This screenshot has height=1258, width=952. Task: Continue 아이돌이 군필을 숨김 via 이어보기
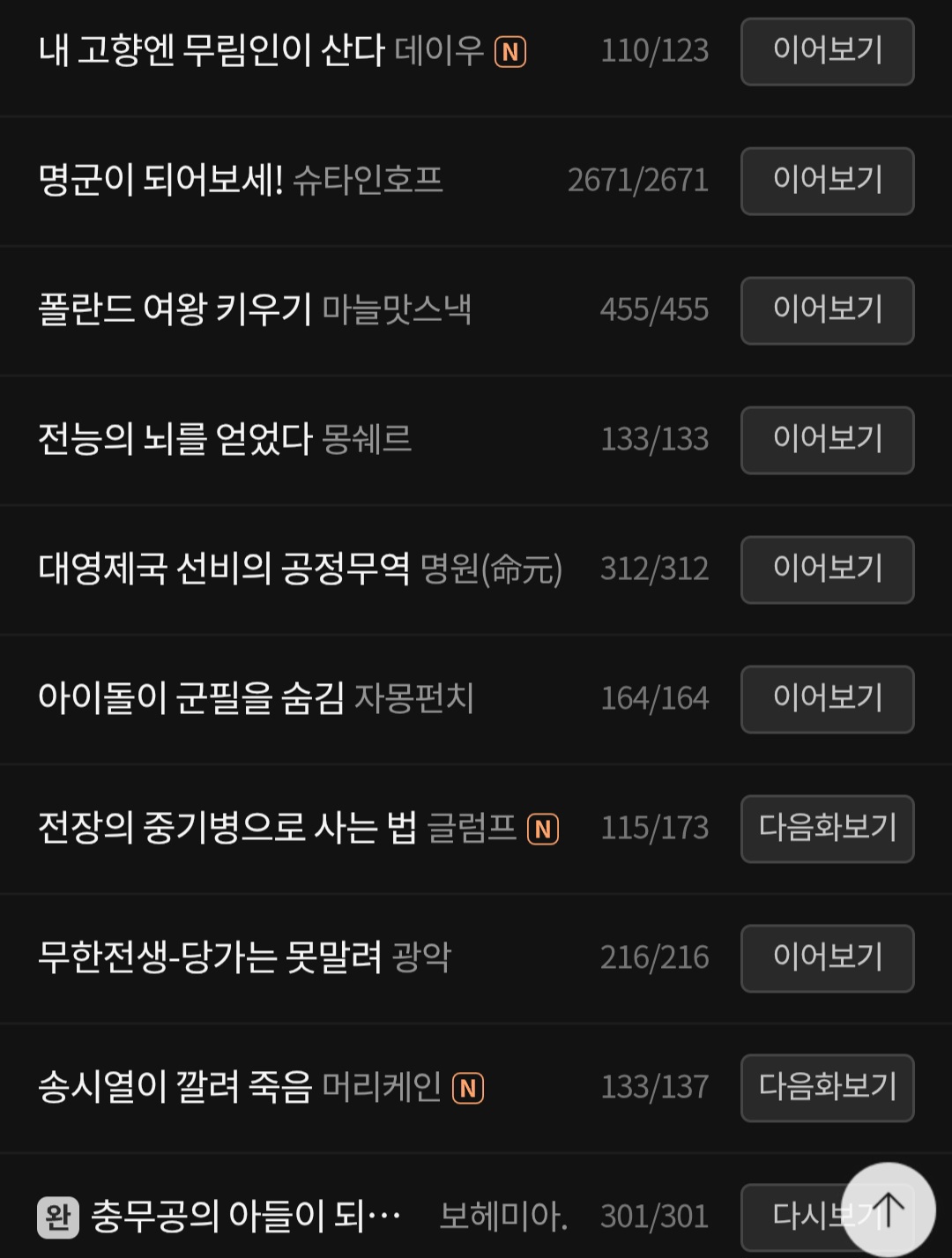click(x=827, y=699)
